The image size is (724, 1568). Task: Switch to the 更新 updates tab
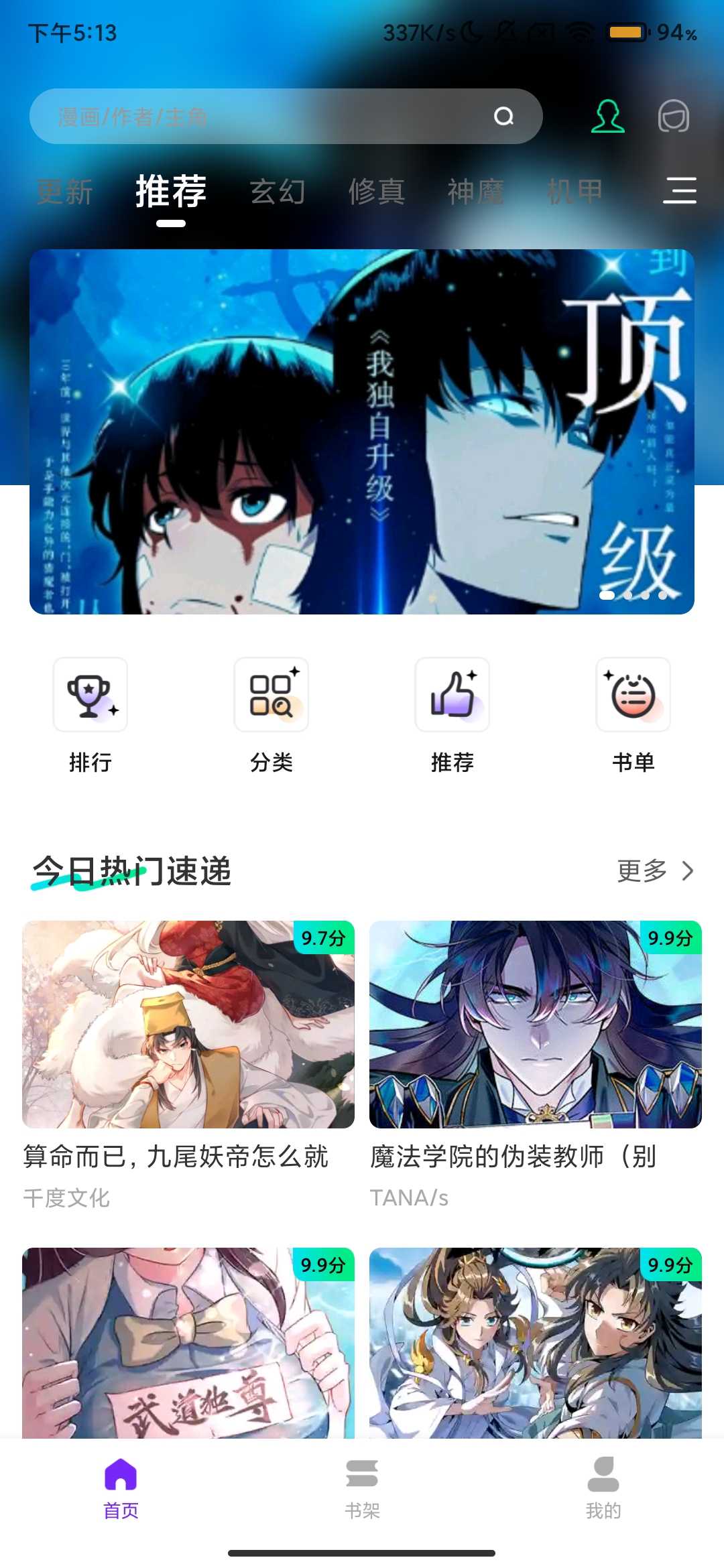coord(65,192)
